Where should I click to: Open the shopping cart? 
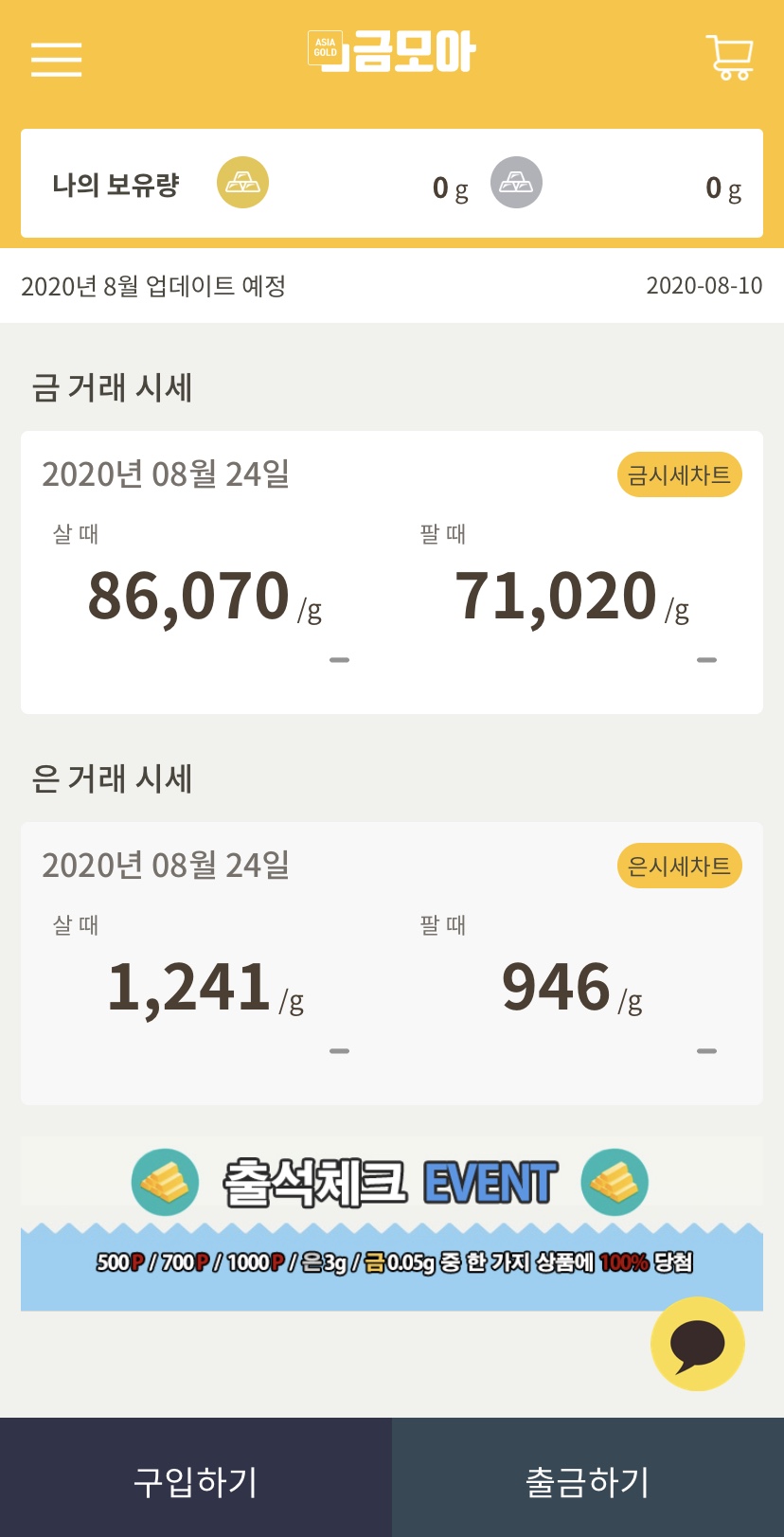729,58
